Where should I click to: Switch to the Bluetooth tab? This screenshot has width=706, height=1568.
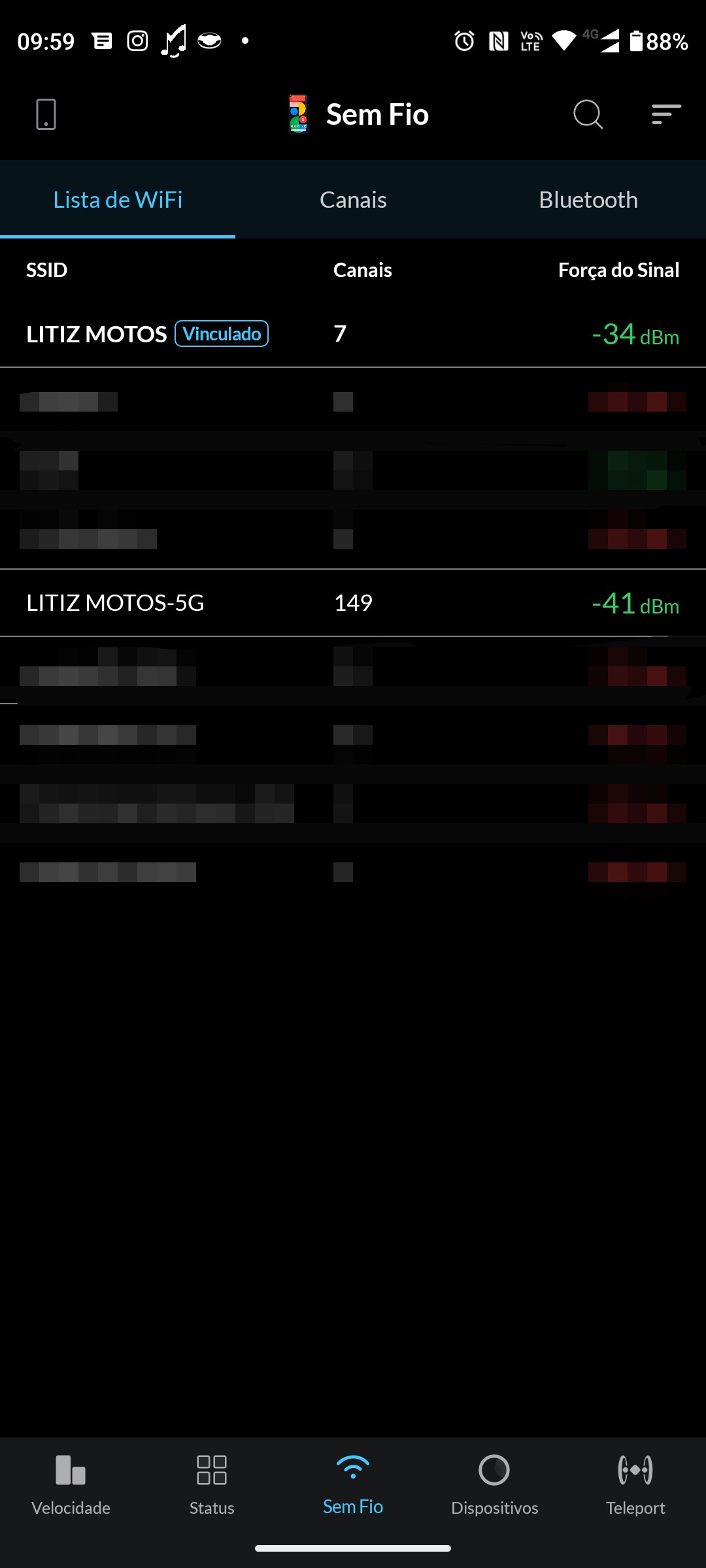point(588,200)
